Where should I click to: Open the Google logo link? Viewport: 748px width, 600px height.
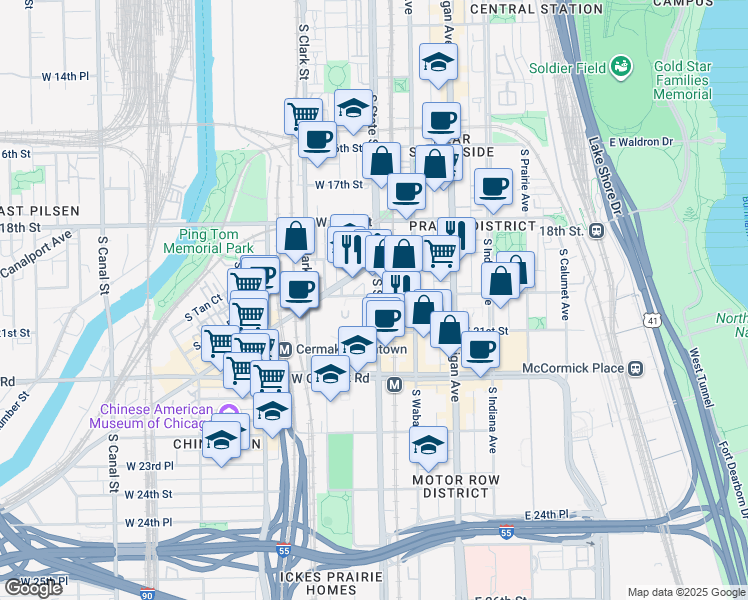click(x=32, y=587)
